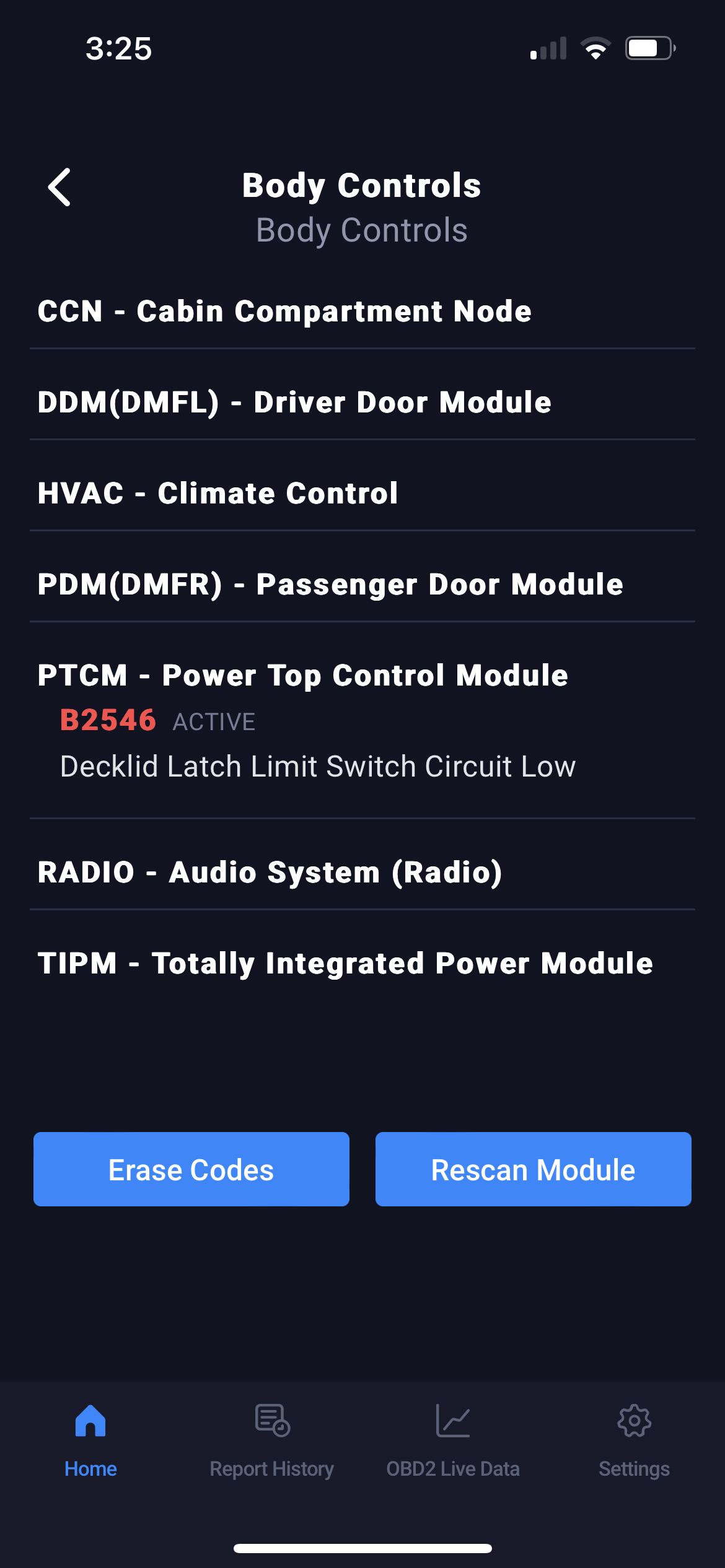Select the DDM Driver Door Module row
This screenshot has width=725, height=1568.
[294, 402]
